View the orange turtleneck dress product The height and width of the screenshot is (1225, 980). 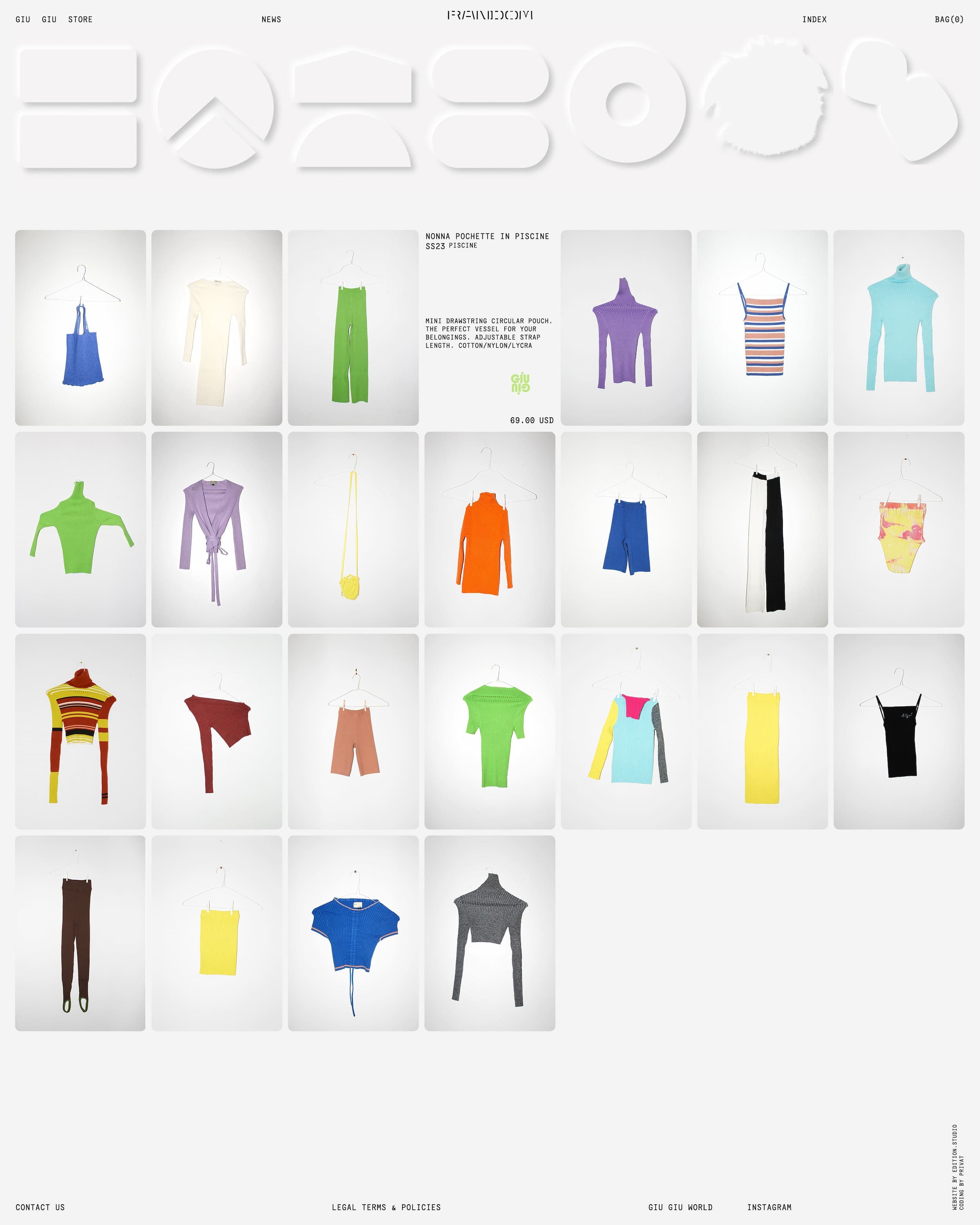tap(489, 529)
